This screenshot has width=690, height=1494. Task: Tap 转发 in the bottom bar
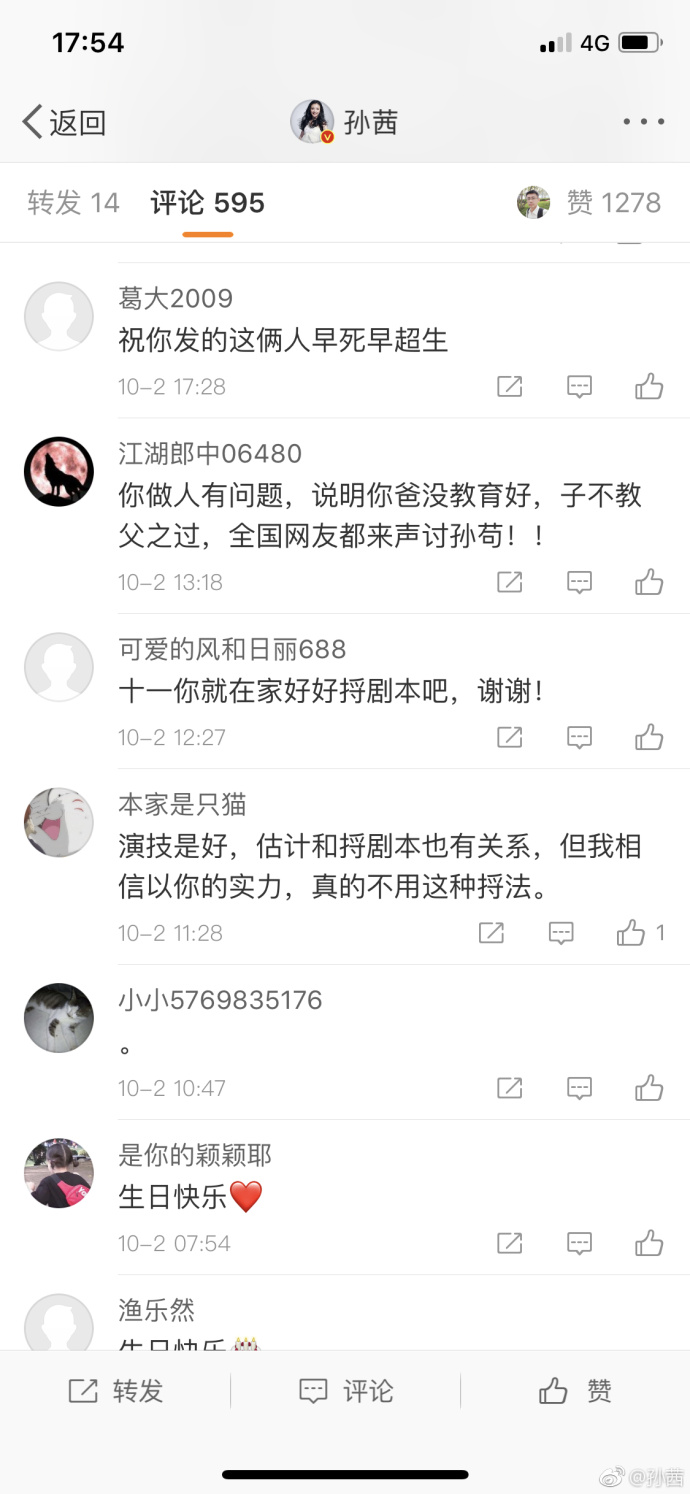tap(115, 1391)
